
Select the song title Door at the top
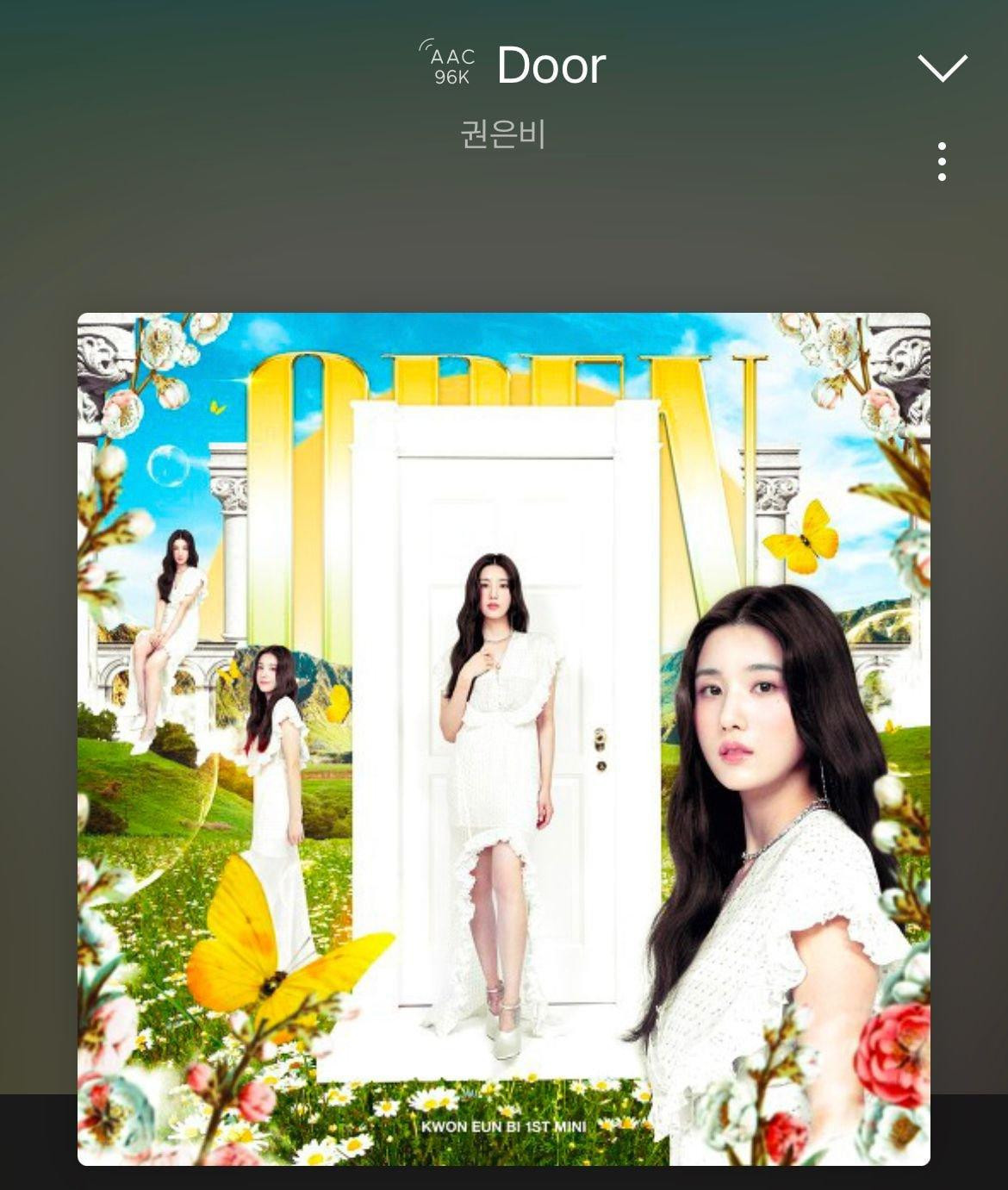pos(550,65)
